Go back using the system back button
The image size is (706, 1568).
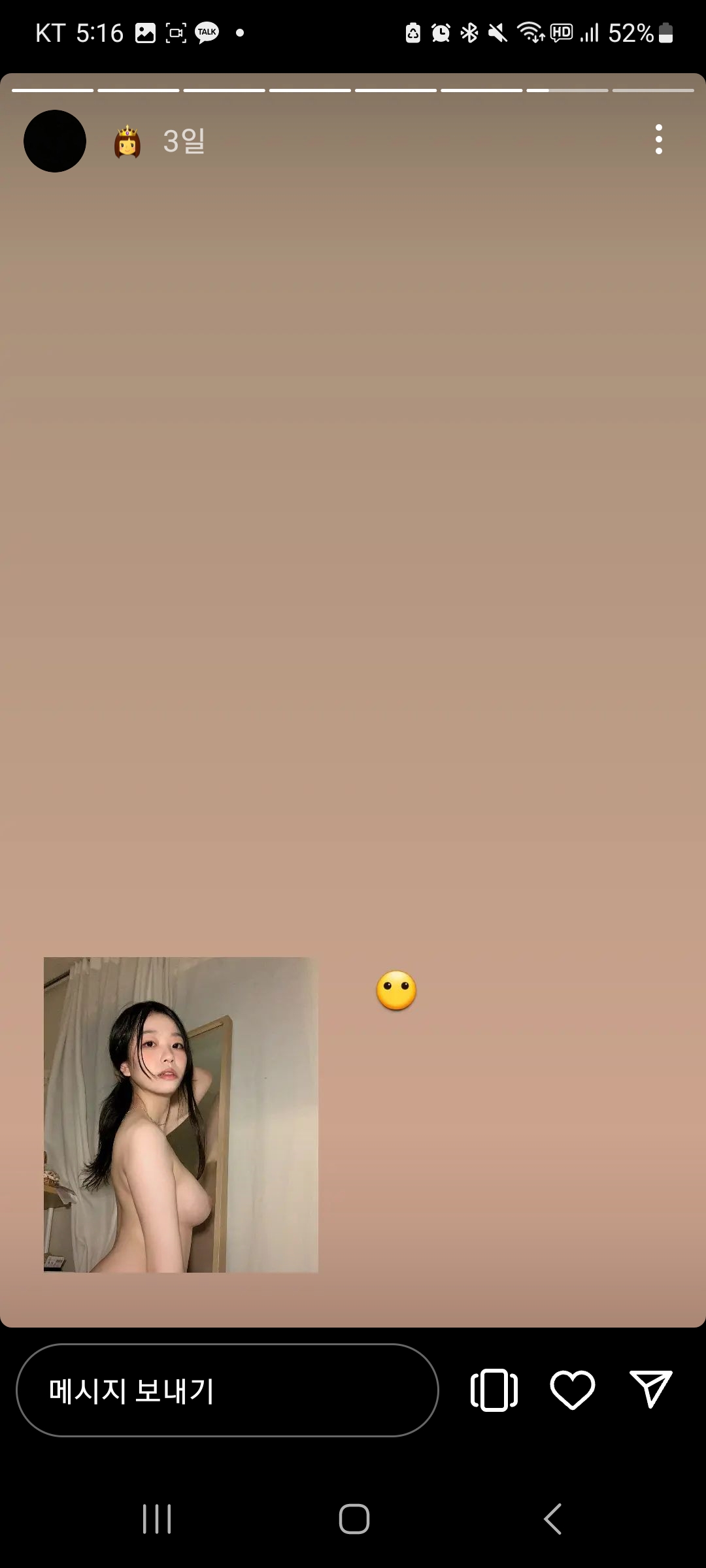coord(553,1518)
